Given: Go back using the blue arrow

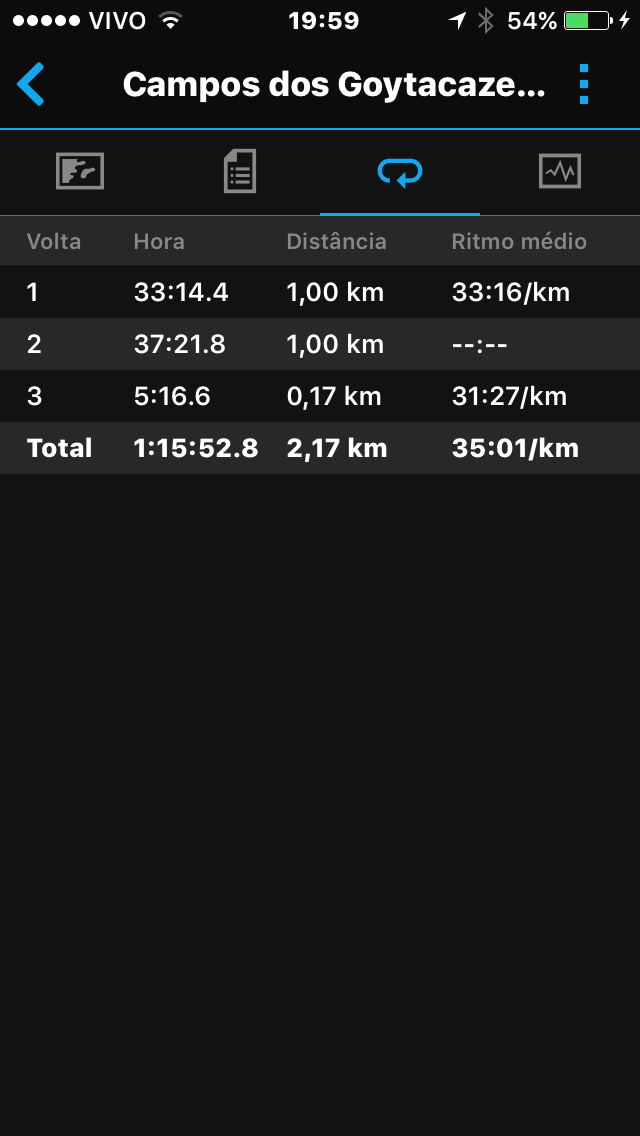Looking at the screenshot, I should [x=31, y=84].
